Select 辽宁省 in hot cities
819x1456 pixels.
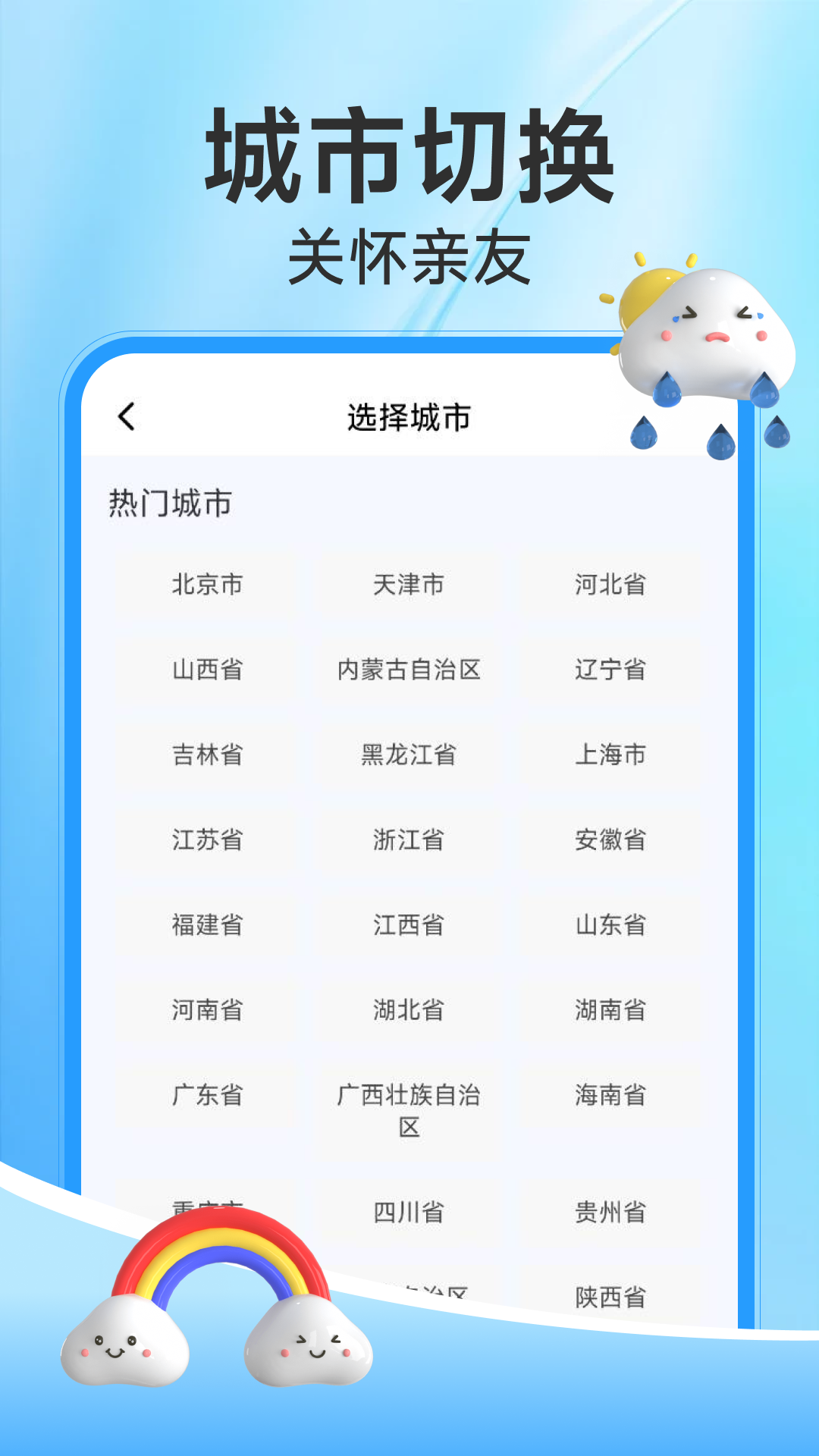pos(611,670)
